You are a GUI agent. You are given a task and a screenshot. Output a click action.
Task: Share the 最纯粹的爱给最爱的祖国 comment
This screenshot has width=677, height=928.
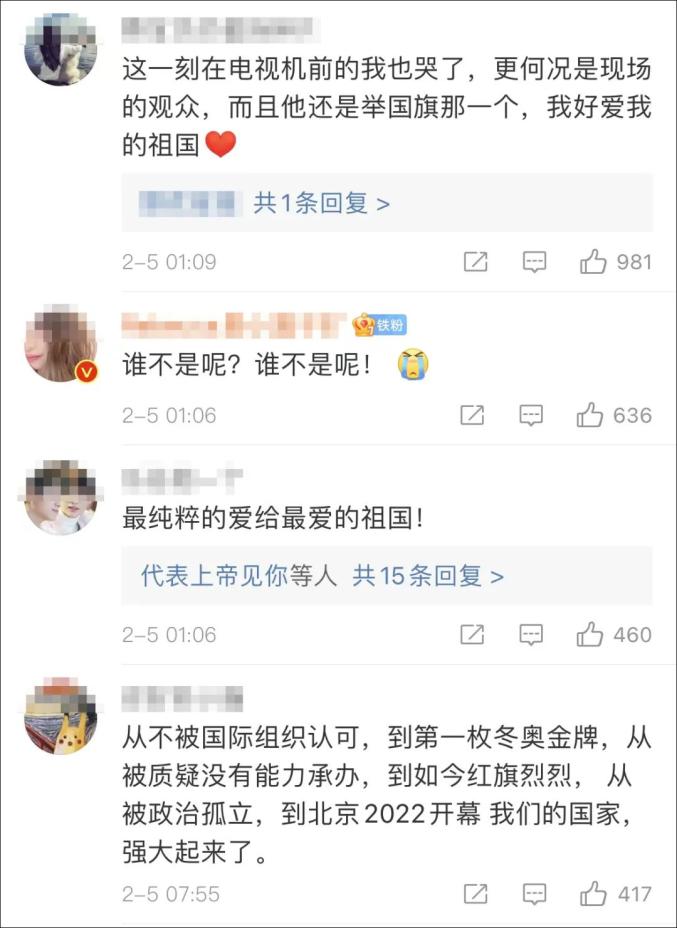(x=474, y=634)
